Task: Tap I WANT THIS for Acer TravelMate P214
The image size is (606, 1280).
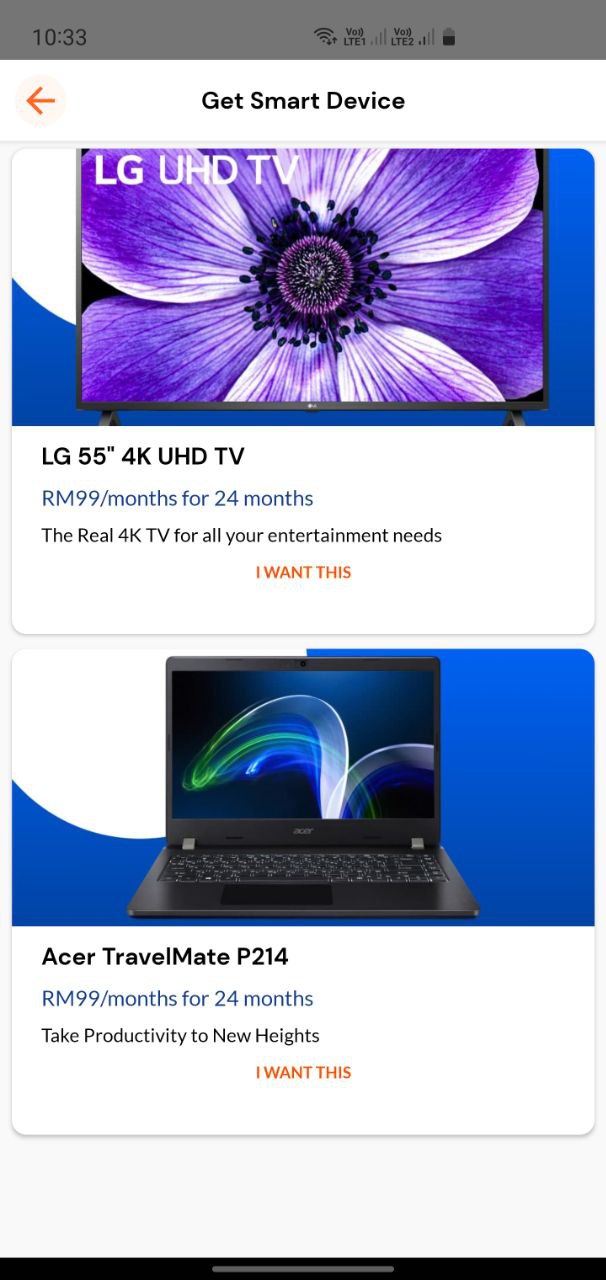Action: click(303, 1073)
